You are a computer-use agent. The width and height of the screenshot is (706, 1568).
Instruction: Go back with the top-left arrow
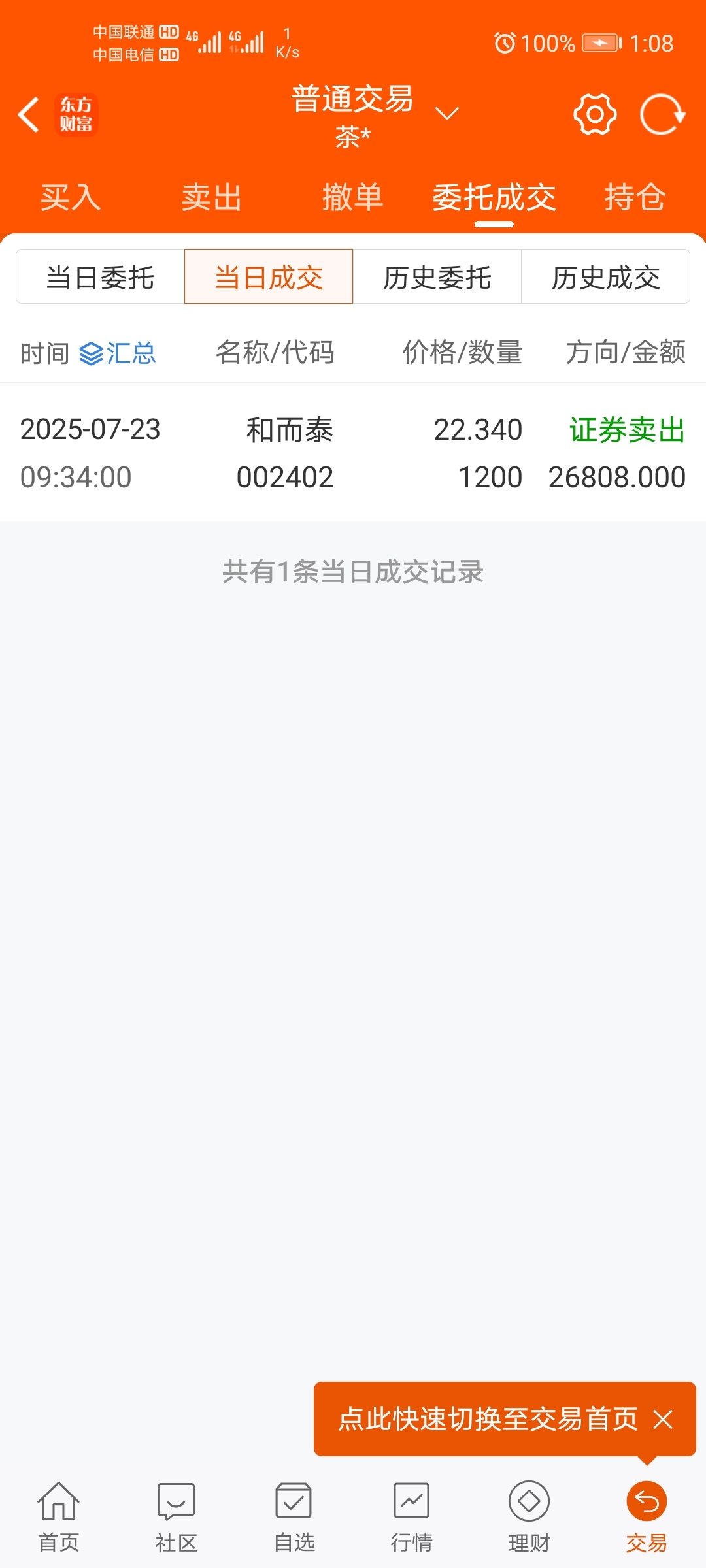coord(29,115)
